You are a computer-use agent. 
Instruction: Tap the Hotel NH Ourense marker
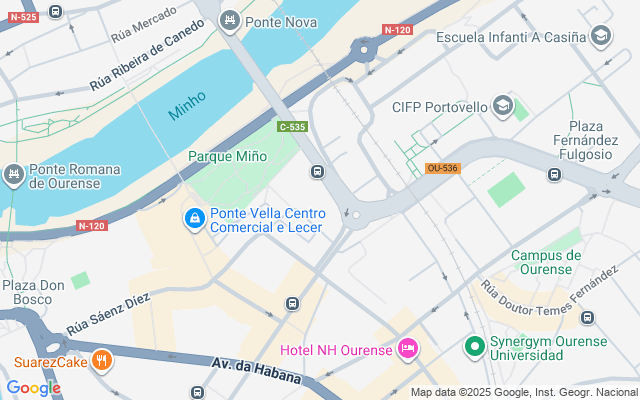(407, 348)
